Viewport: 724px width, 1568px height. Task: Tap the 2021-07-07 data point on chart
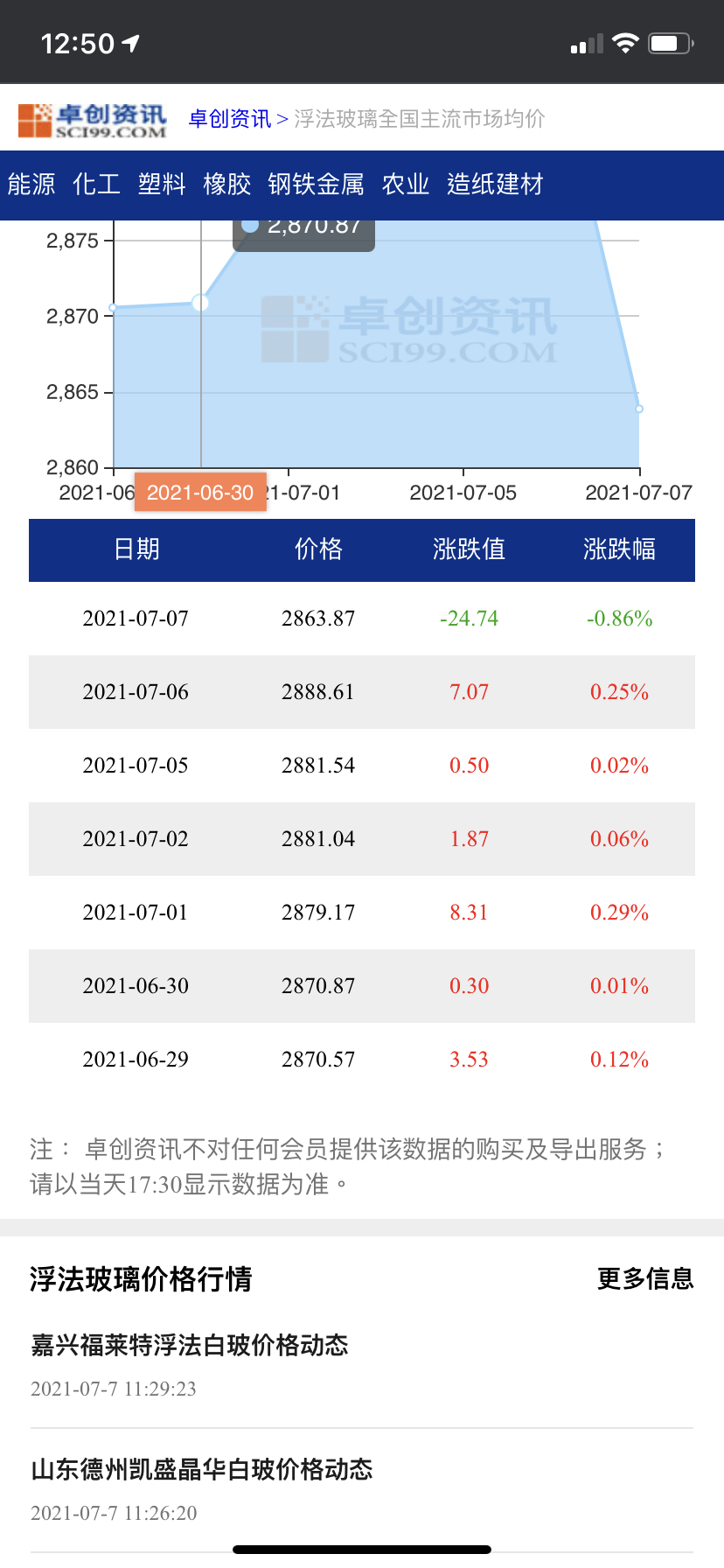coord(639,409)
